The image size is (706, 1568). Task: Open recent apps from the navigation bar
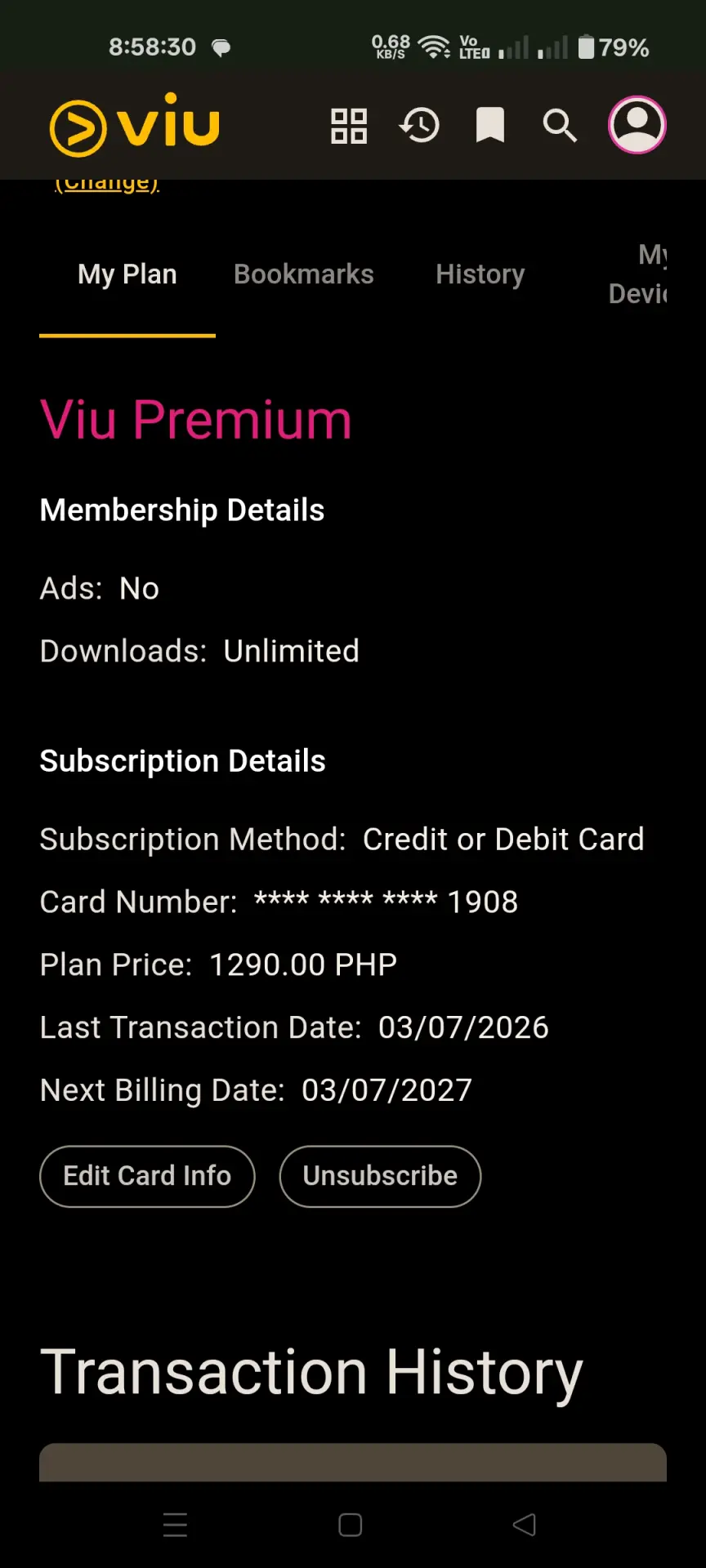(x=176, y=1525)
